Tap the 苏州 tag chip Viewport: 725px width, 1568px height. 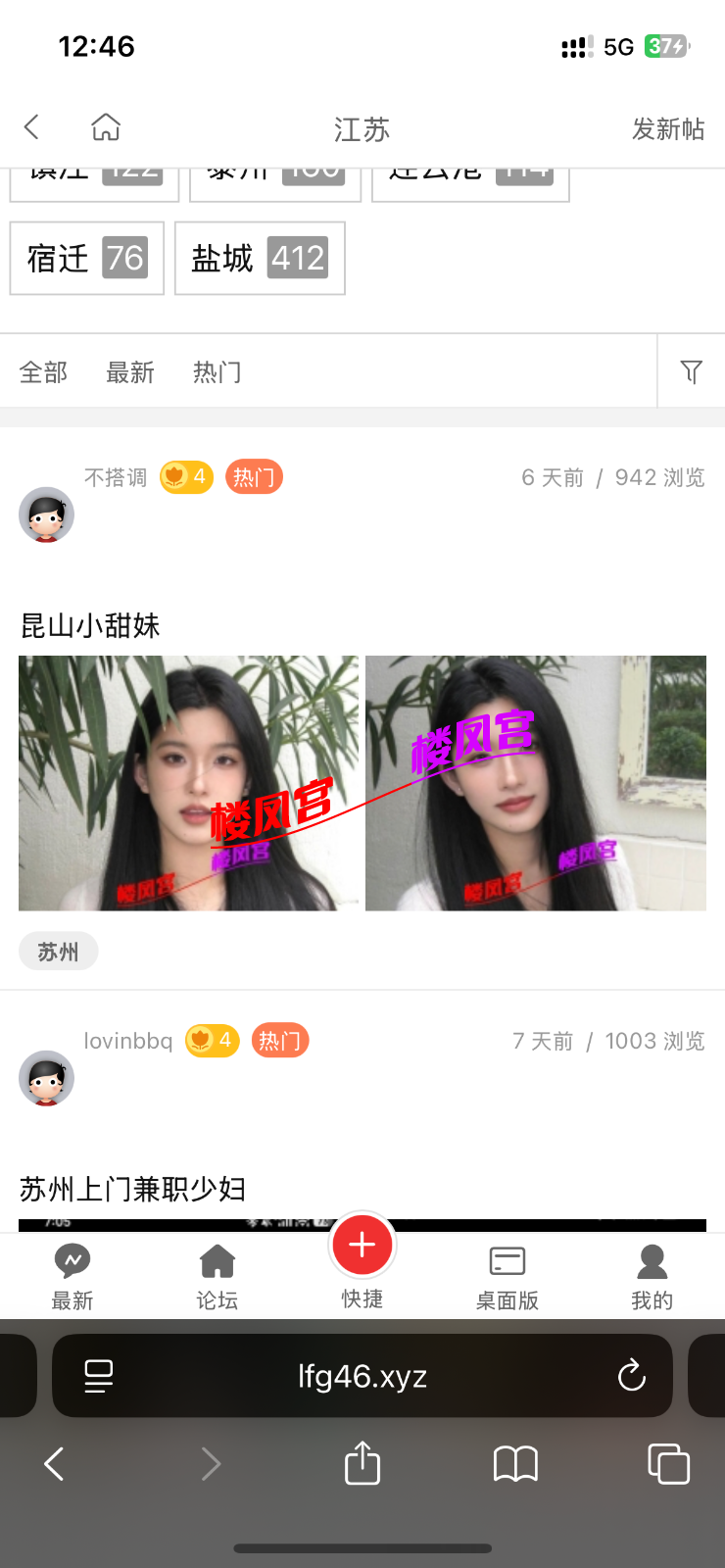58,952
